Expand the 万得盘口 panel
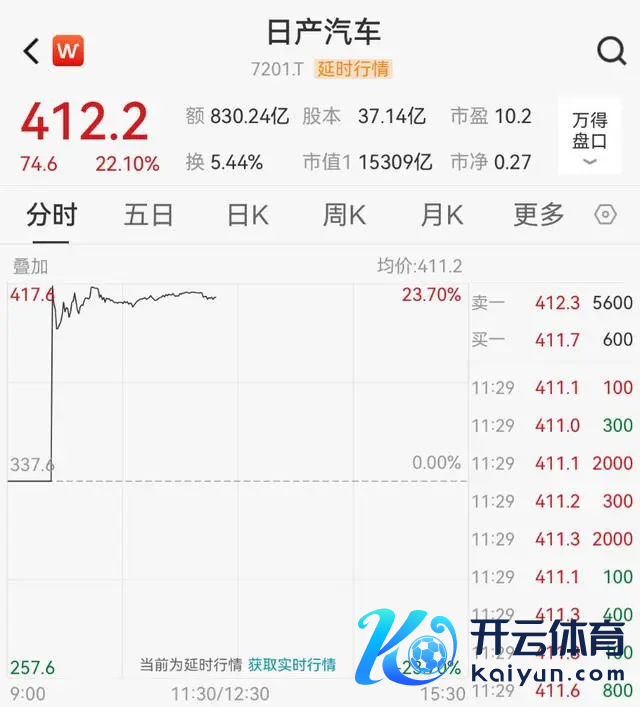This screenshot has height=707, width=640. pos(589,137)
